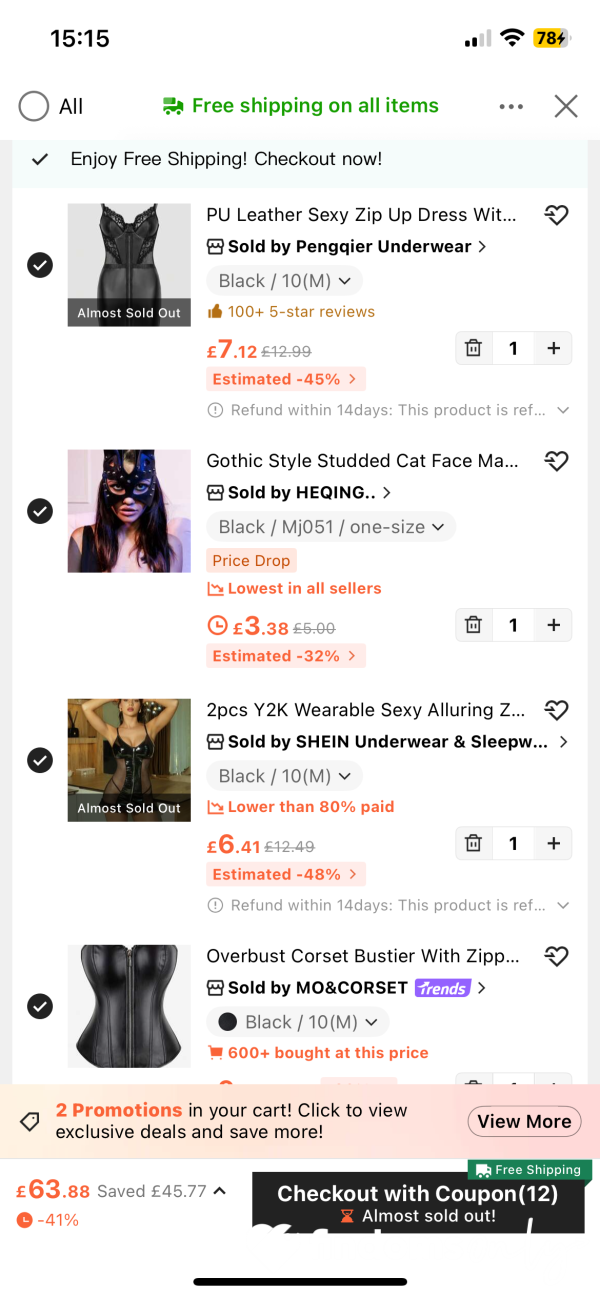Open the Pengqier Underwear seller store
The image size is (600, 1298).
pyautogui.click(x=347, y=246)
